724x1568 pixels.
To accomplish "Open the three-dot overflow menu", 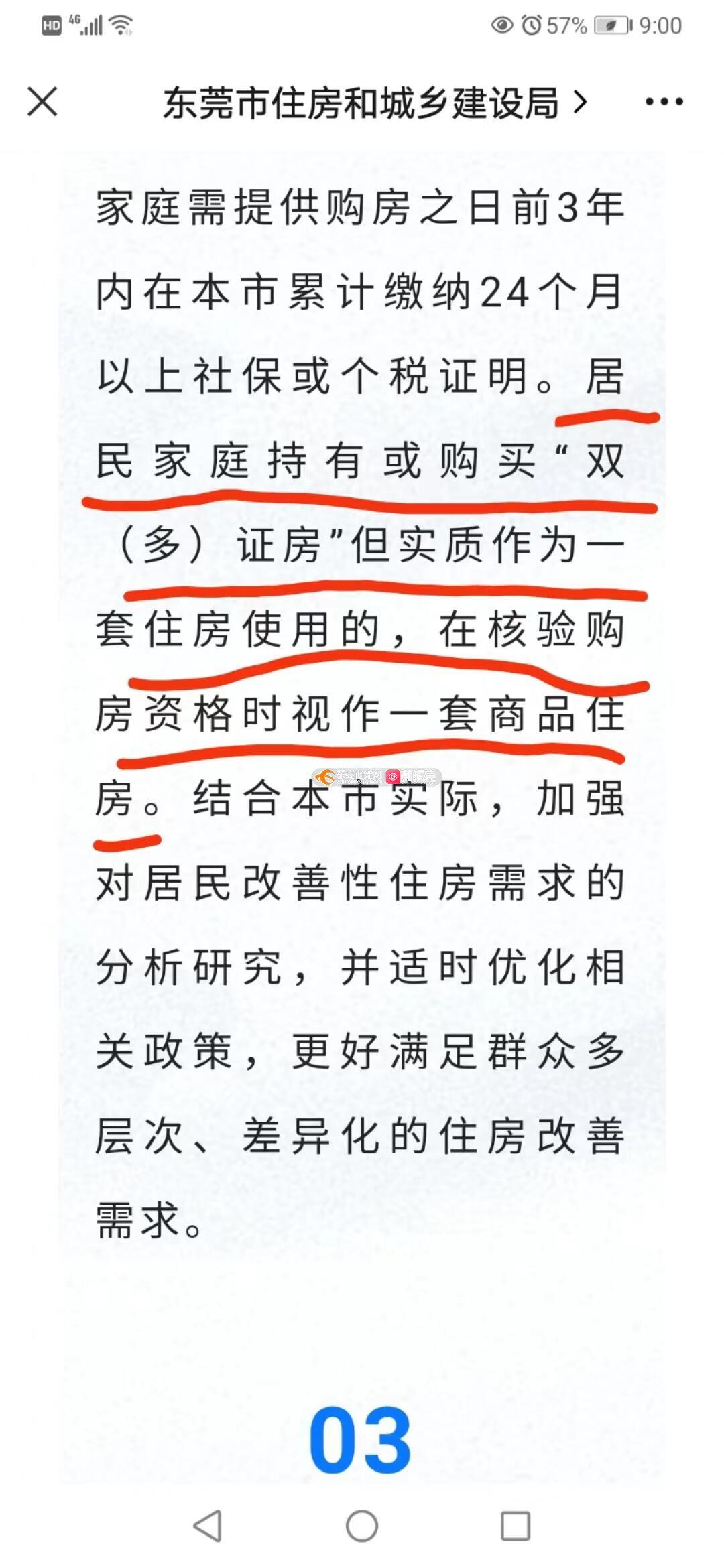I will [664, 102].
